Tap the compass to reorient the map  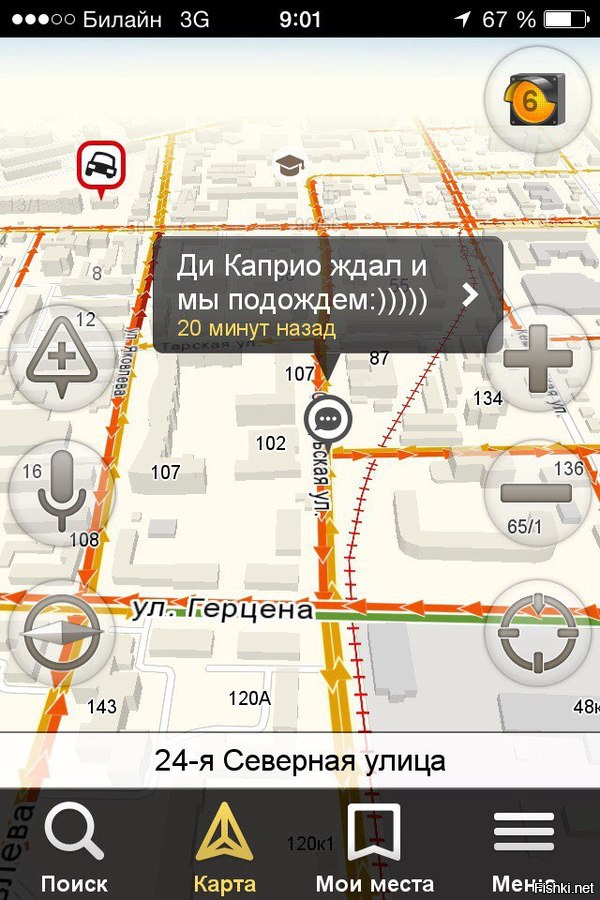pyautogui.click(x=60, y=633)
